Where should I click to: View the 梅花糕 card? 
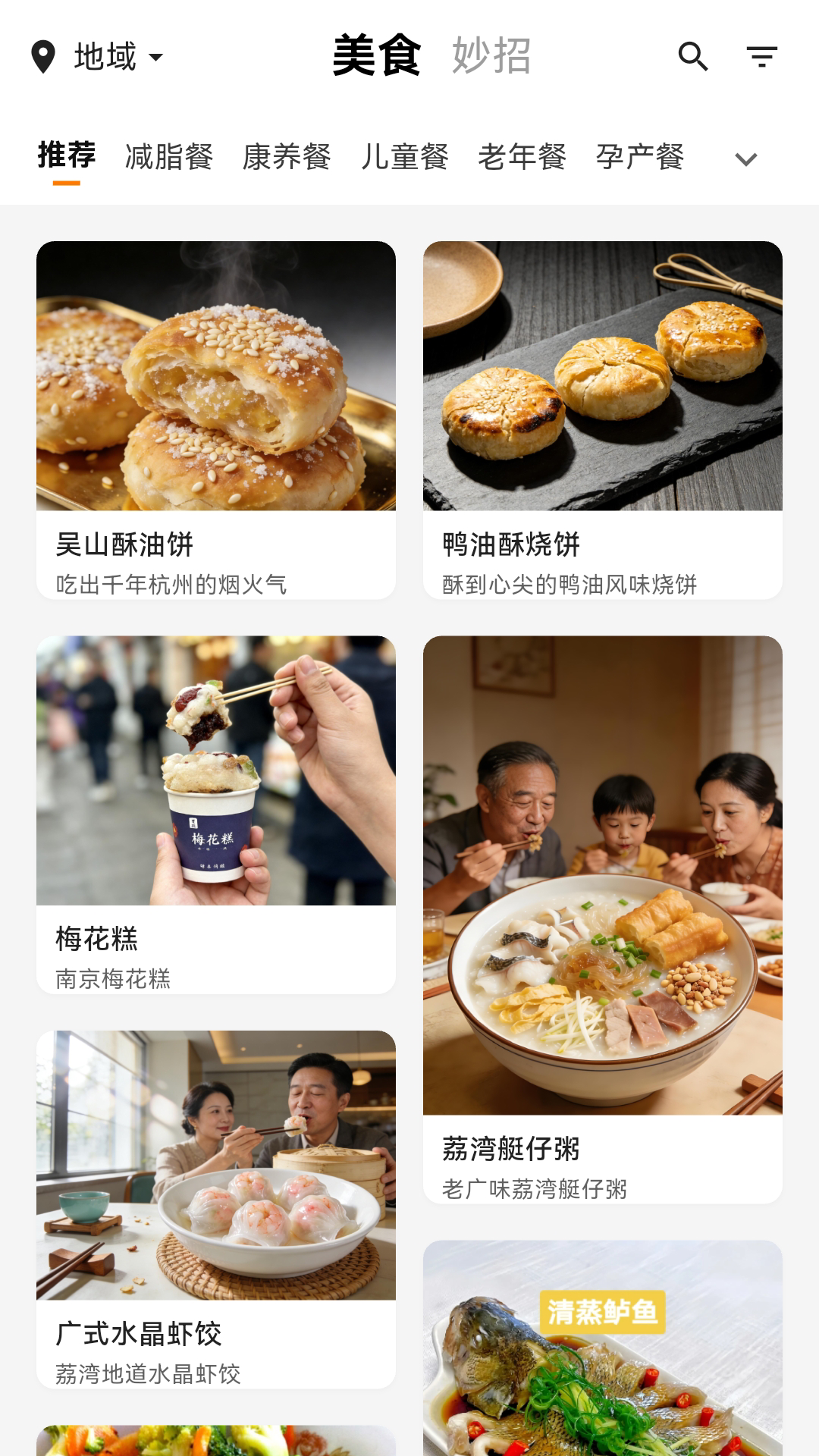click(216, 814)
